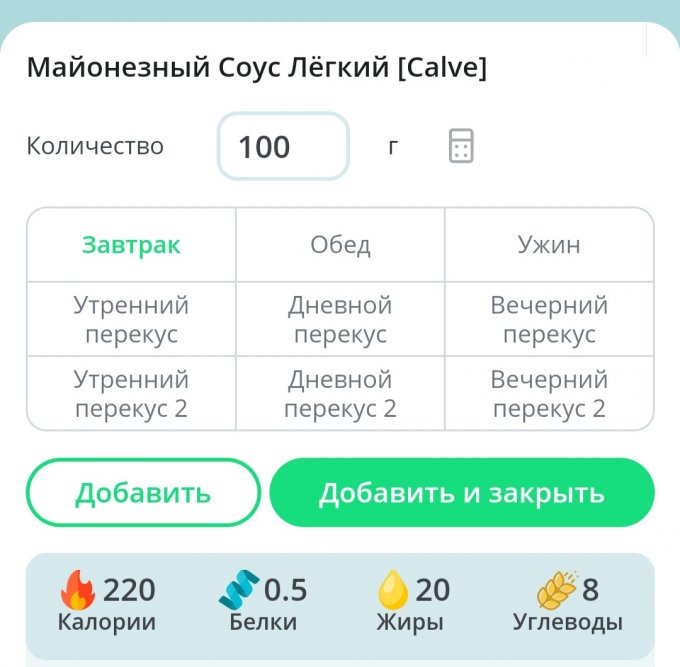Screen dimensions: 680x667
Task: Choose Ужин as the meal
Action: click(x=549, y=245)
